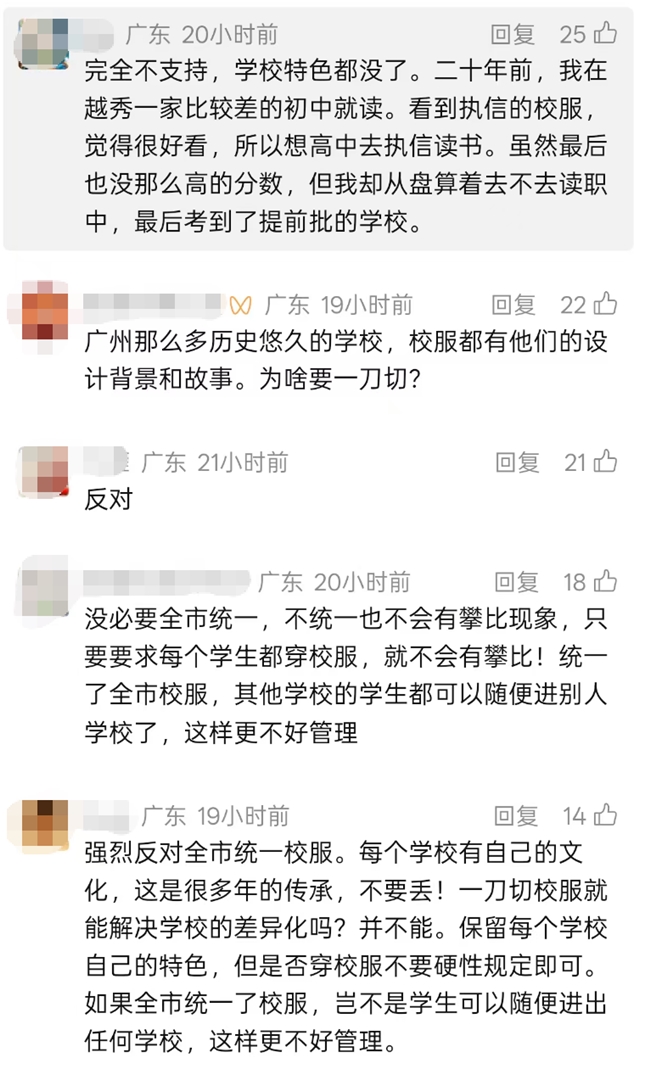Like the comment starting 没必要全市统一
This screenshot has width=650, height=1074.
pos(604,581)
